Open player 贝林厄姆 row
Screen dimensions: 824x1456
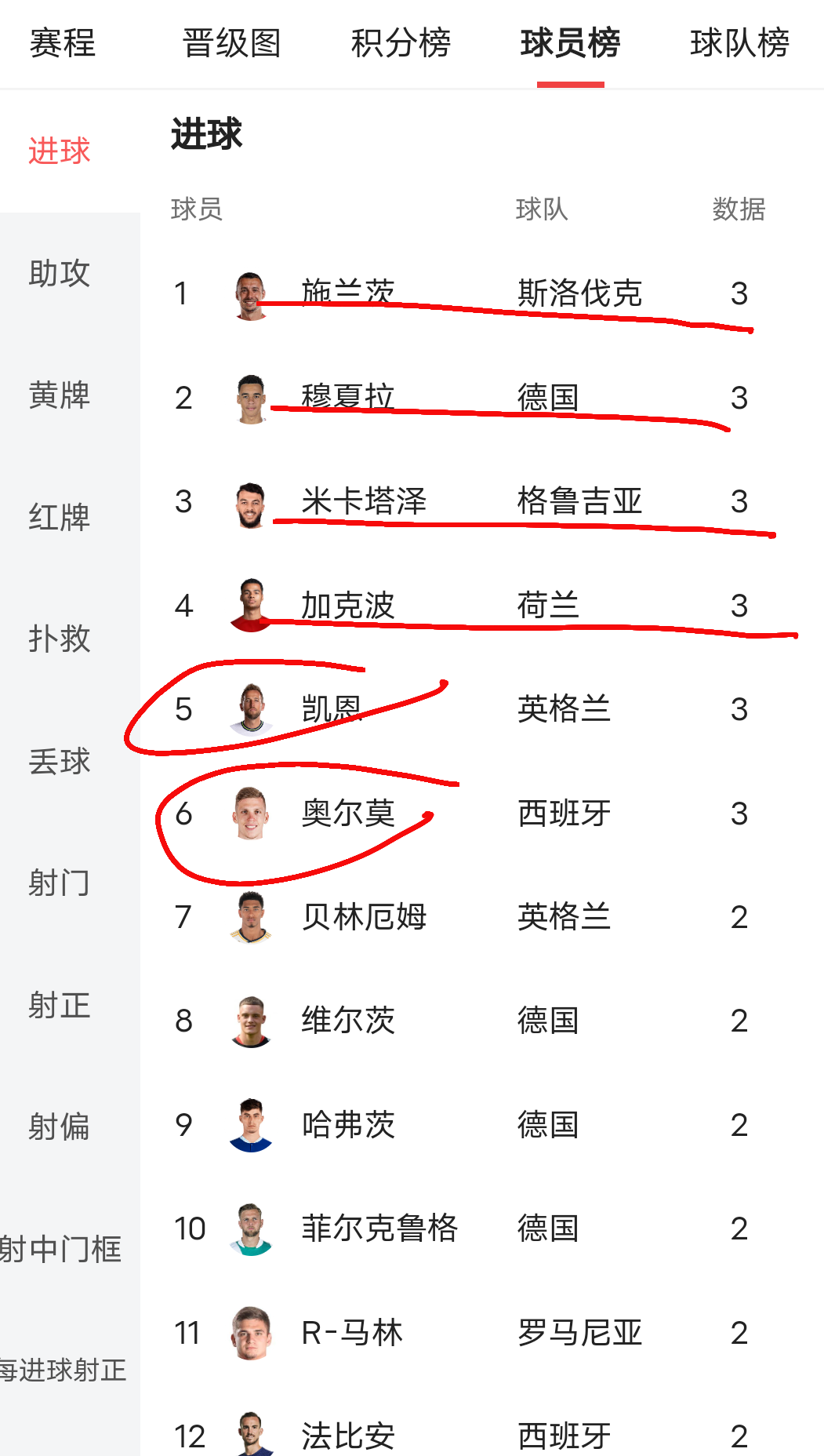363,917
